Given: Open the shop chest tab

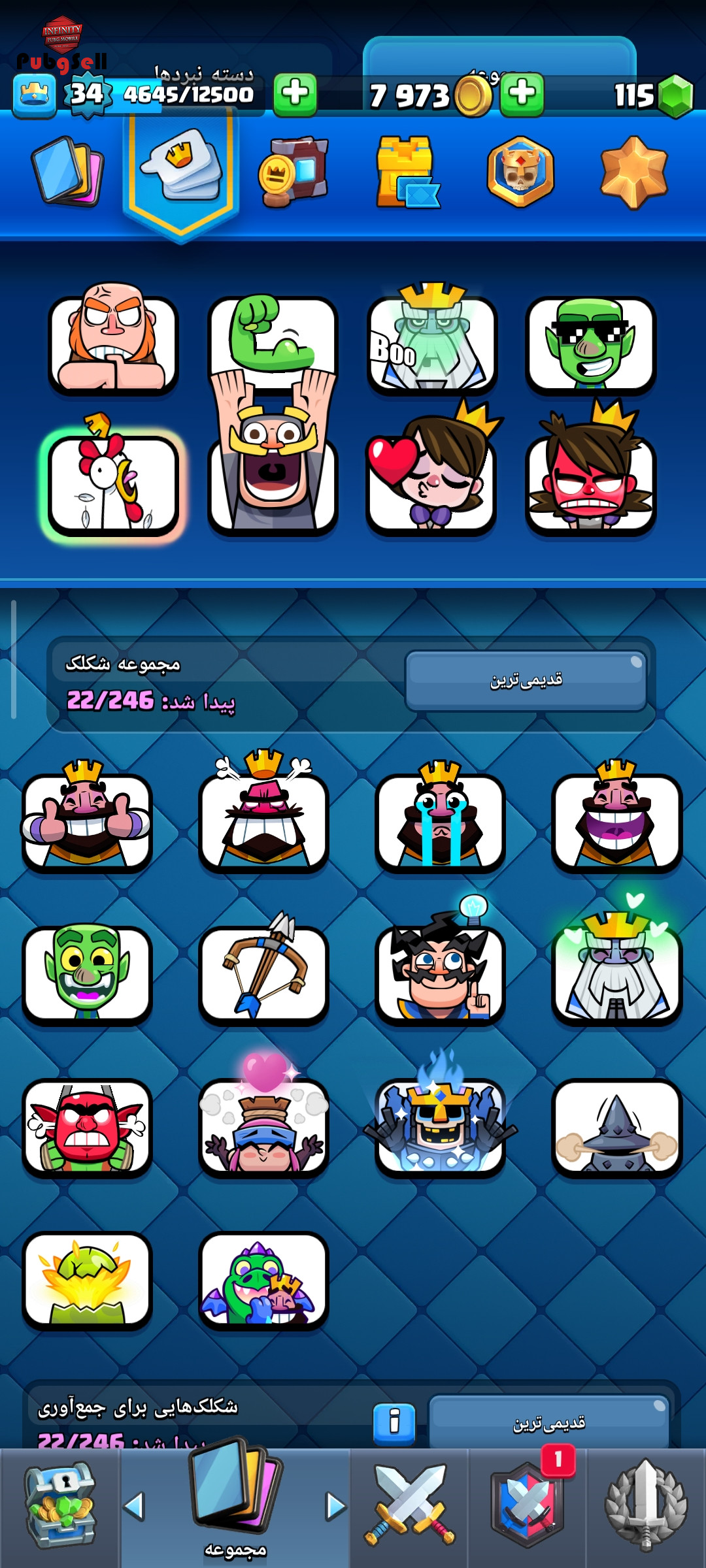Looking at the screenshot, I should [x=60, y=1507].
